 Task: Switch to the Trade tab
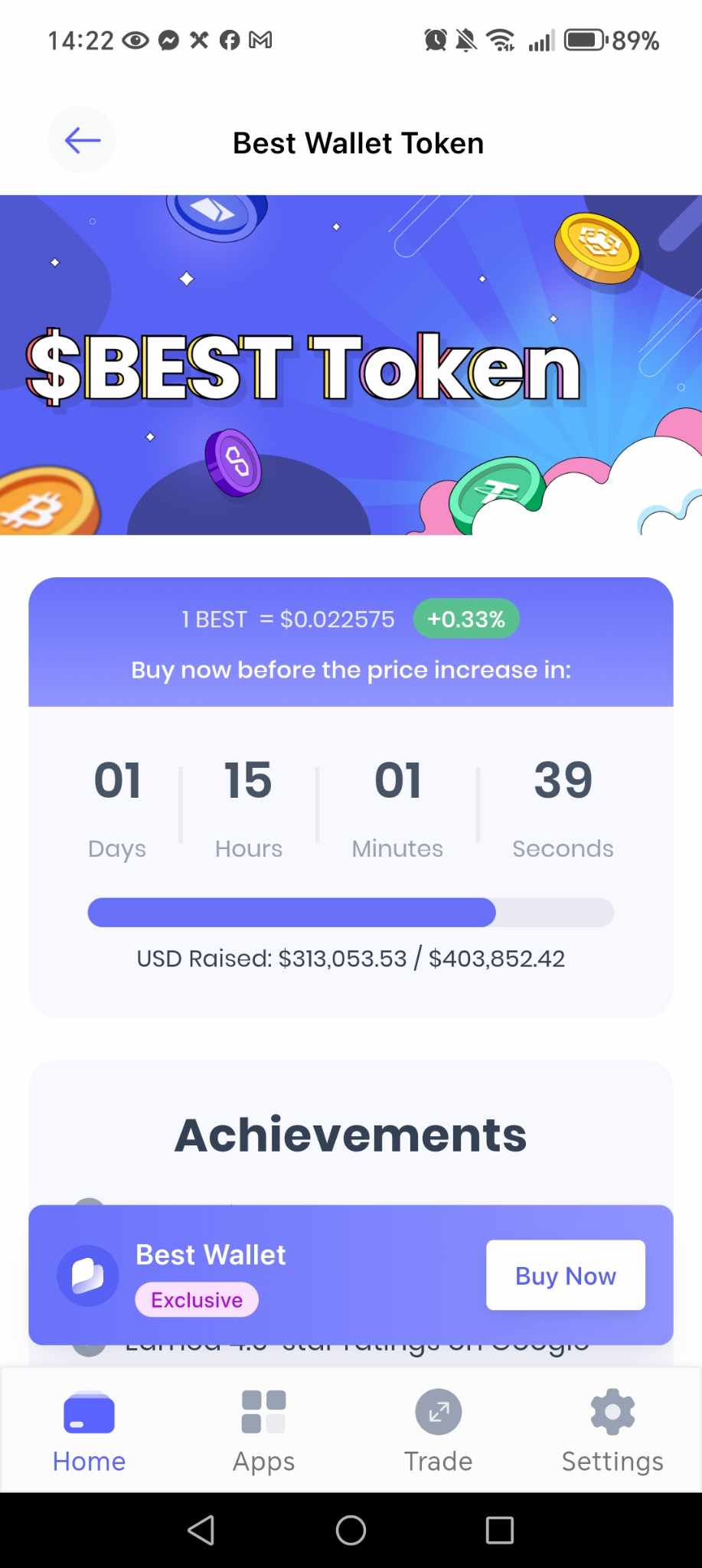coord(438,1431)
